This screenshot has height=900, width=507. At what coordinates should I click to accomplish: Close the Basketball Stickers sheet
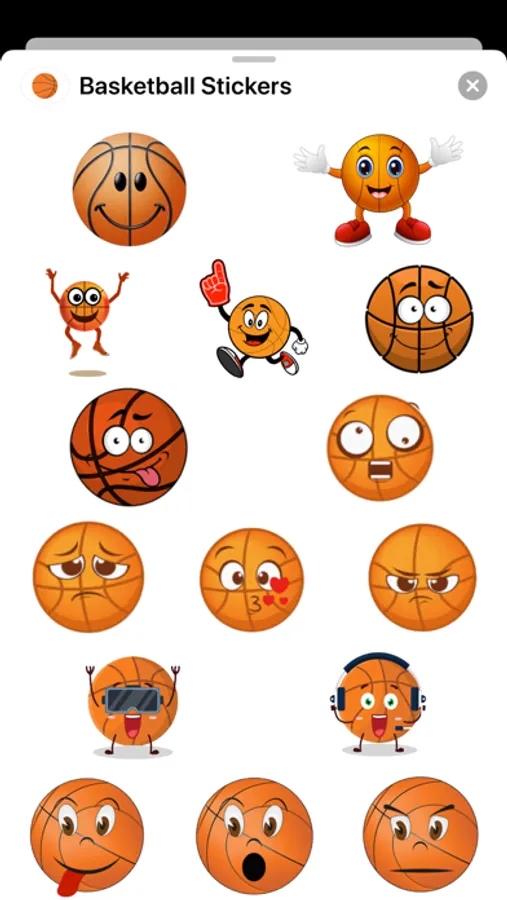pyautogui.click(x=473, y=86)
